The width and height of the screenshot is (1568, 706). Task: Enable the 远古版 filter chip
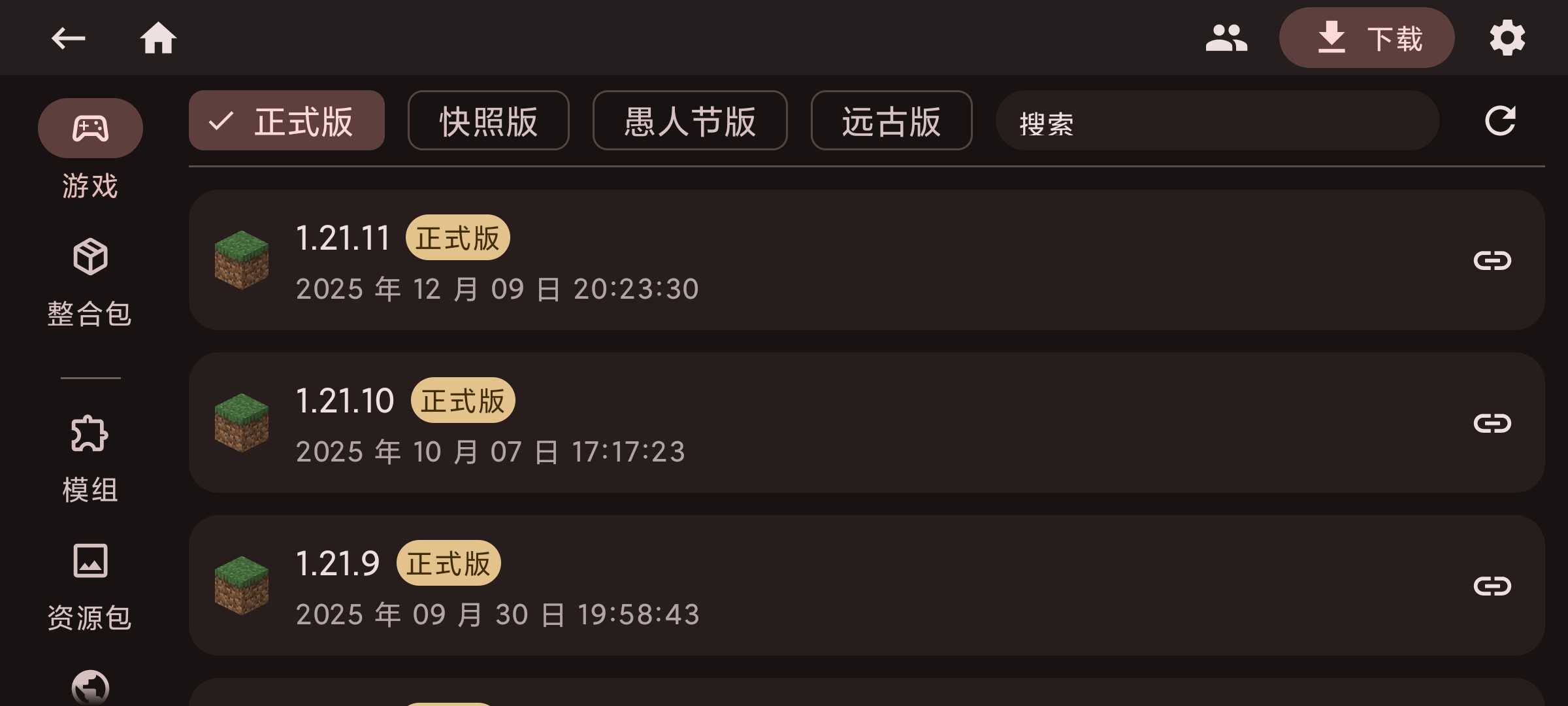point(891,121)
